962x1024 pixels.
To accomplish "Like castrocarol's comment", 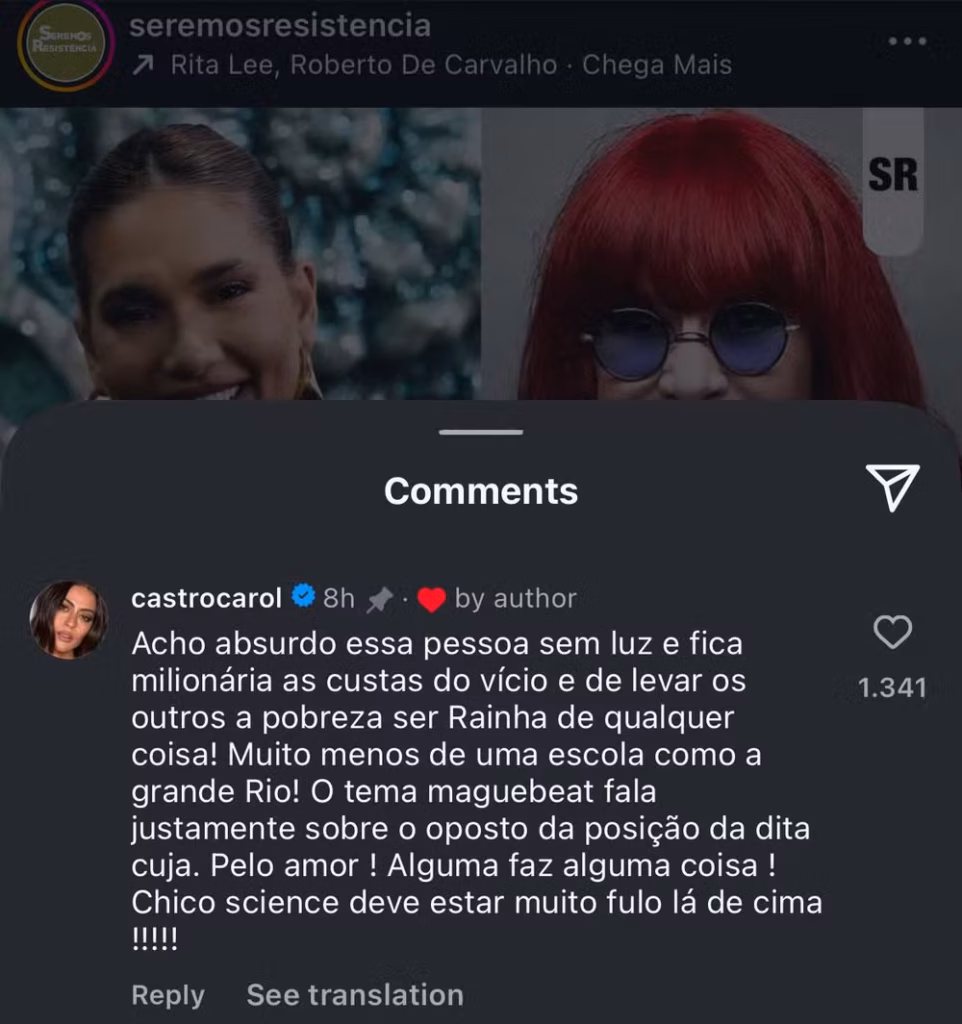I will pyautogui.click(x=892, y=633).
